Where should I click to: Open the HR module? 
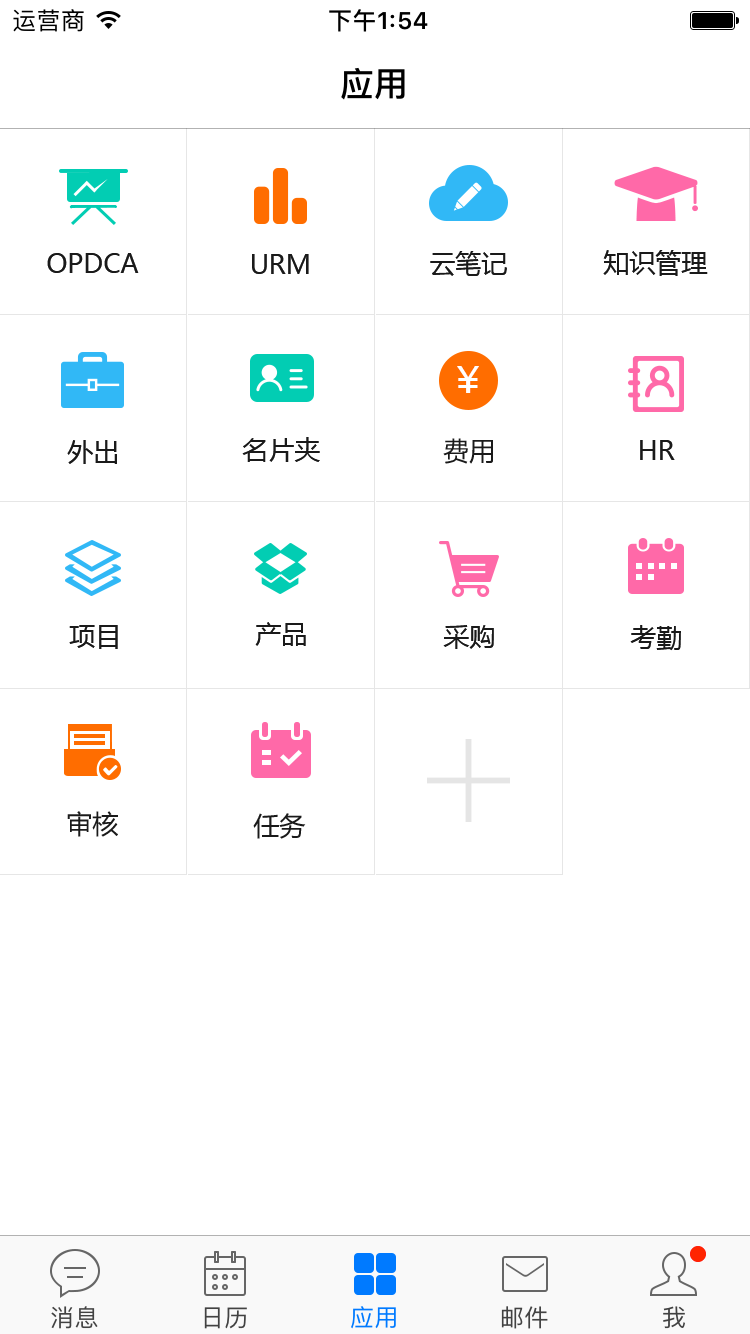(656, 408)
